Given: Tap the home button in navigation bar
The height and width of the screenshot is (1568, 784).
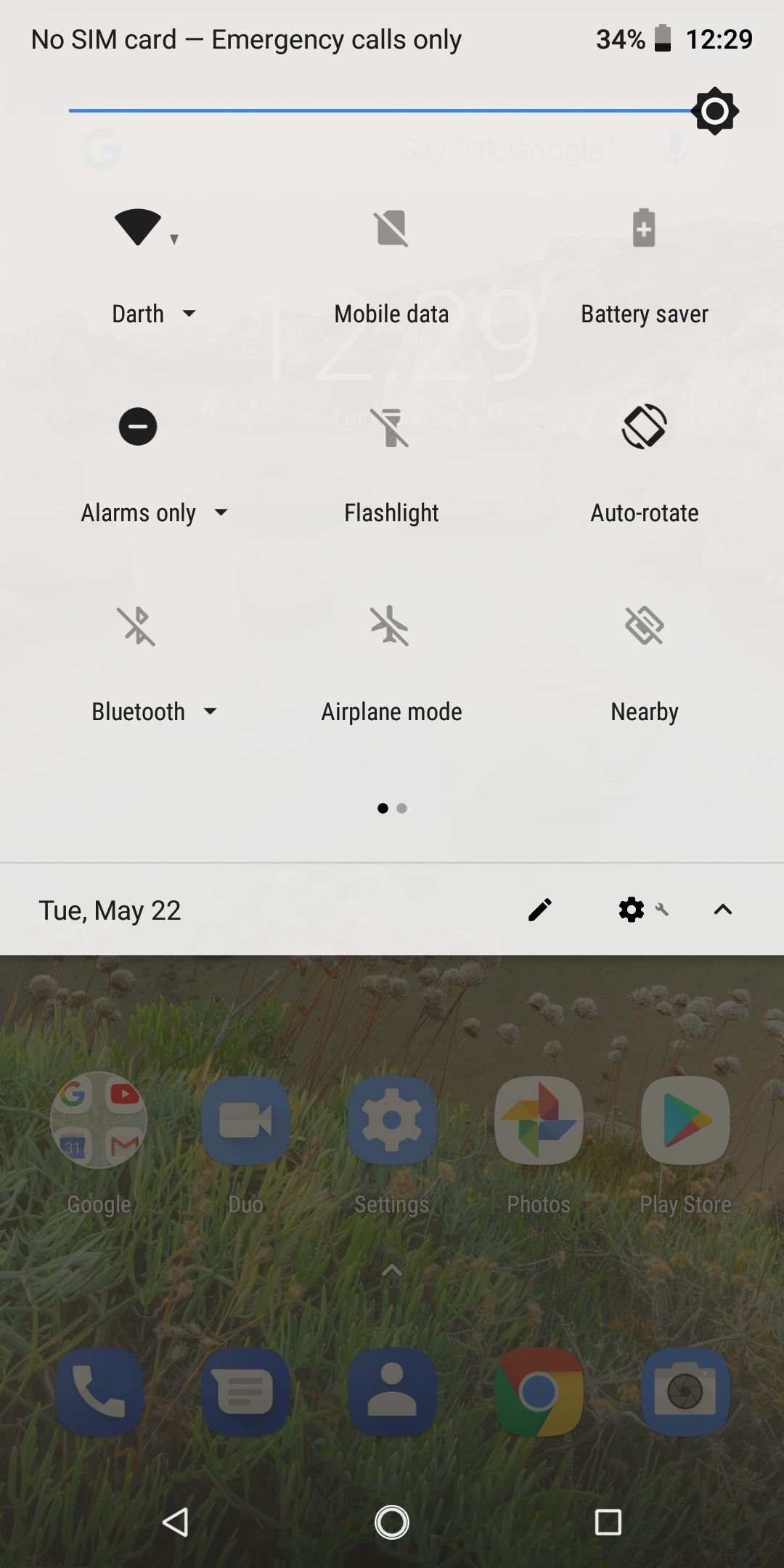Looking at the screenshot, I should (392, 1522).
